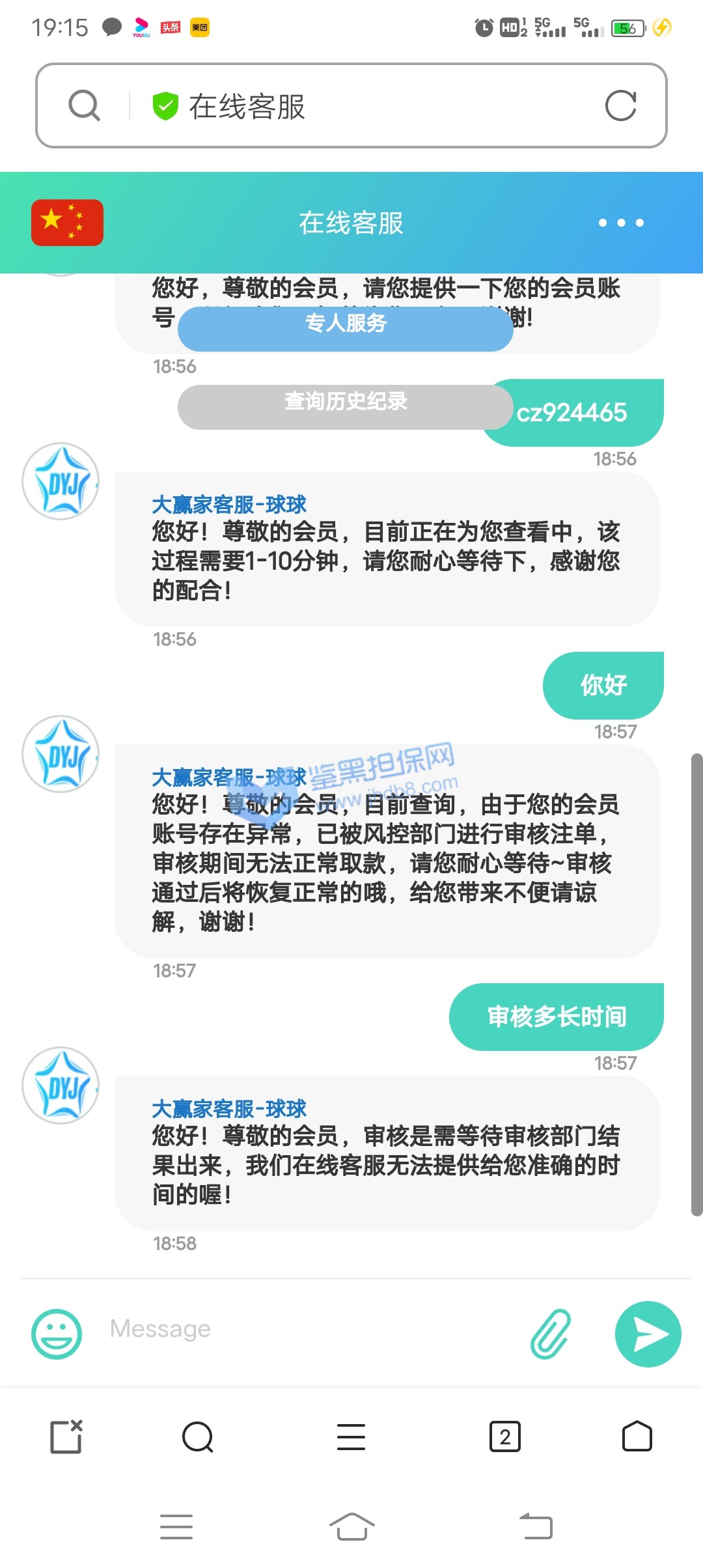Tap the China flag language selector

(x=67, y=223)
